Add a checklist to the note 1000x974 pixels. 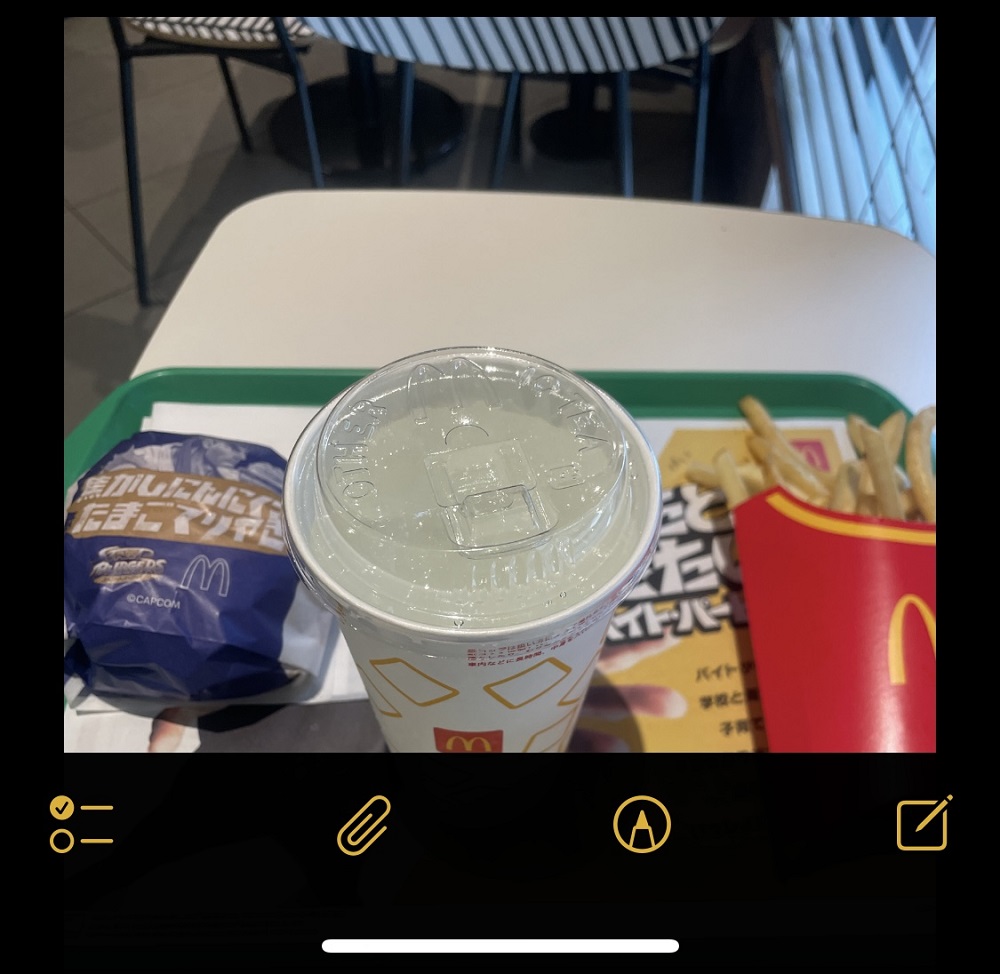[80, 824]
